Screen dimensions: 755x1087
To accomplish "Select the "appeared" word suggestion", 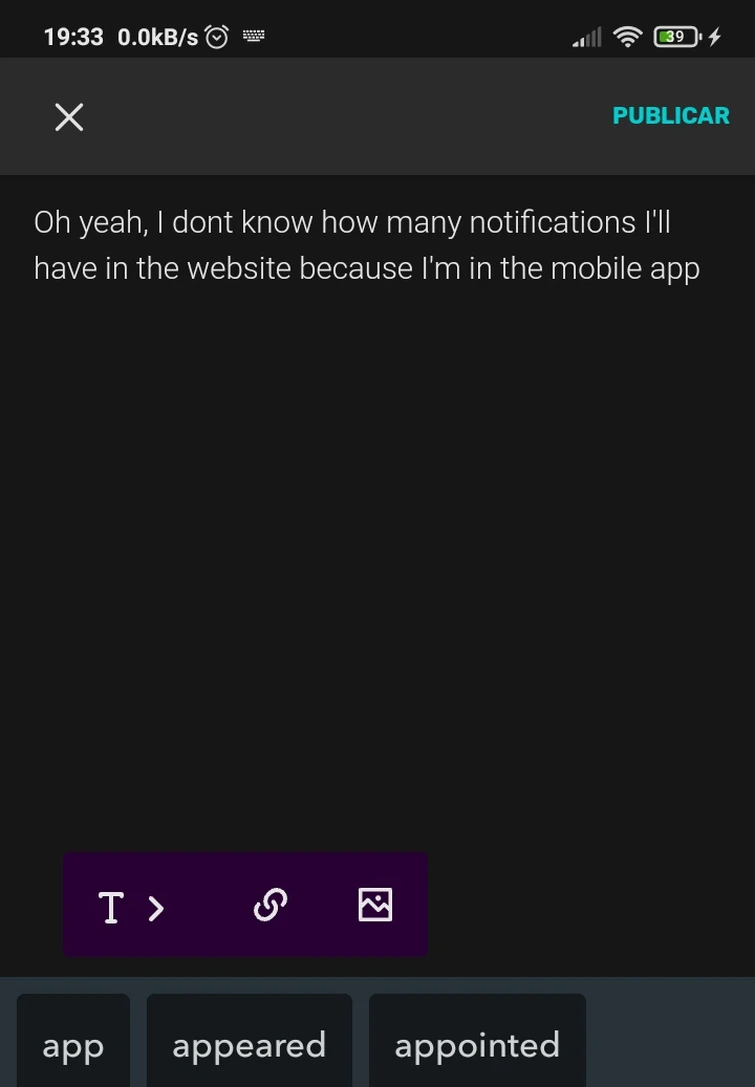I will pos(249,1045).
